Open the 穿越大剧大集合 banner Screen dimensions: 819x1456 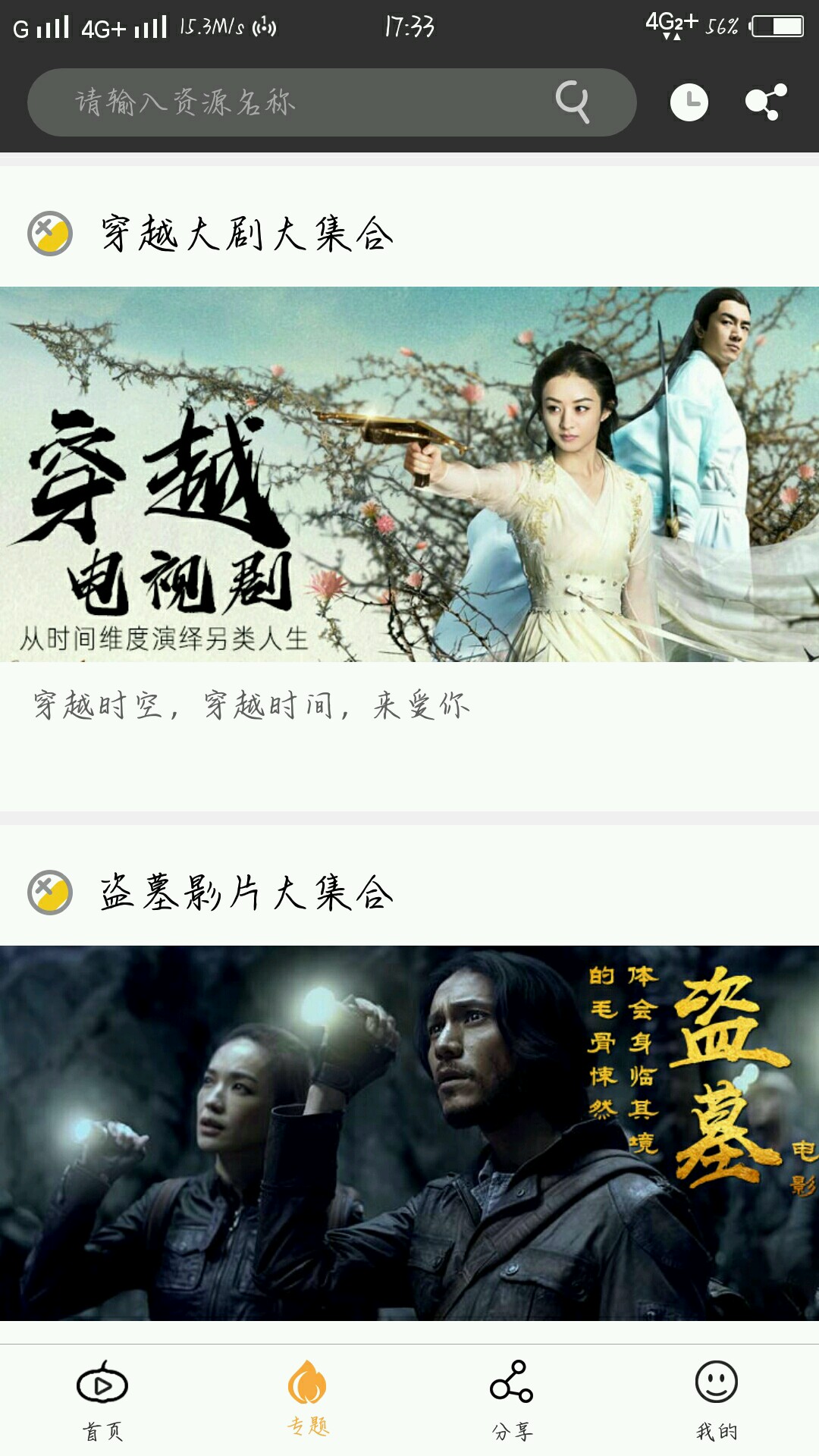pos(409,474)
